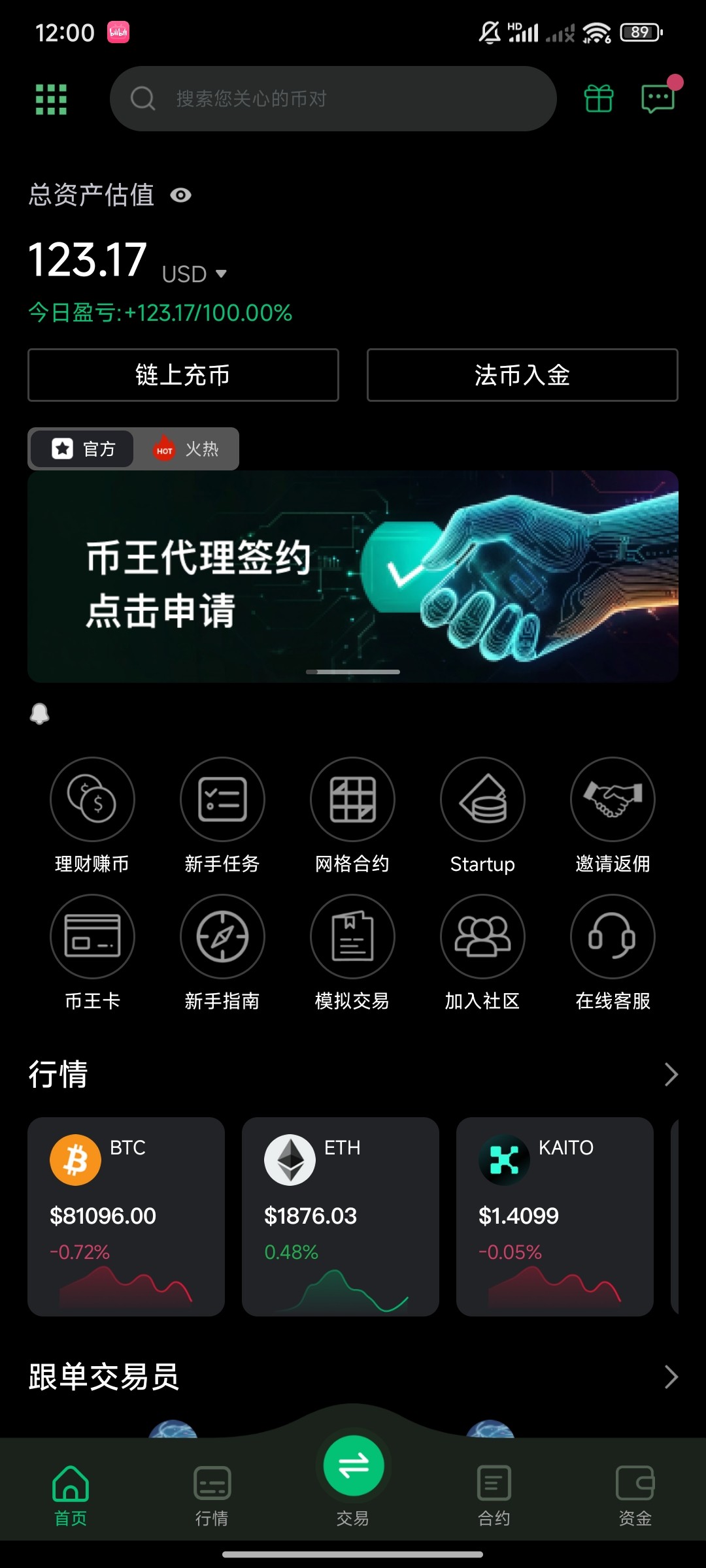Open the gift rewards icon
Image resolution: width=706 pixels, height=1568 pixels.
[599, 99]
